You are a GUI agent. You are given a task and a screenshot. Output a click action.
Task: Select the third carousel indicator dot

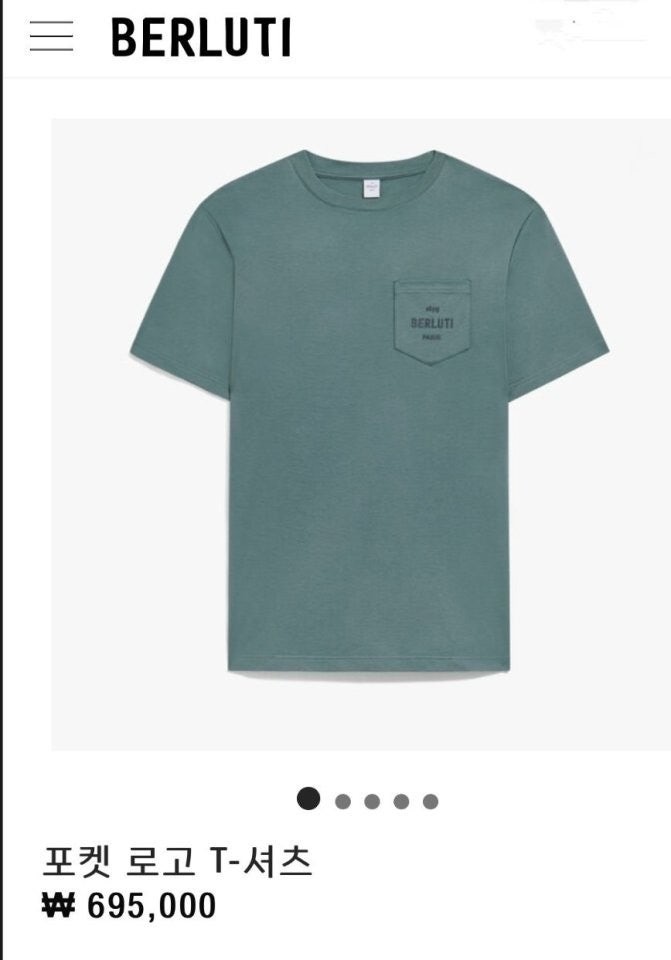click(372, 801)
